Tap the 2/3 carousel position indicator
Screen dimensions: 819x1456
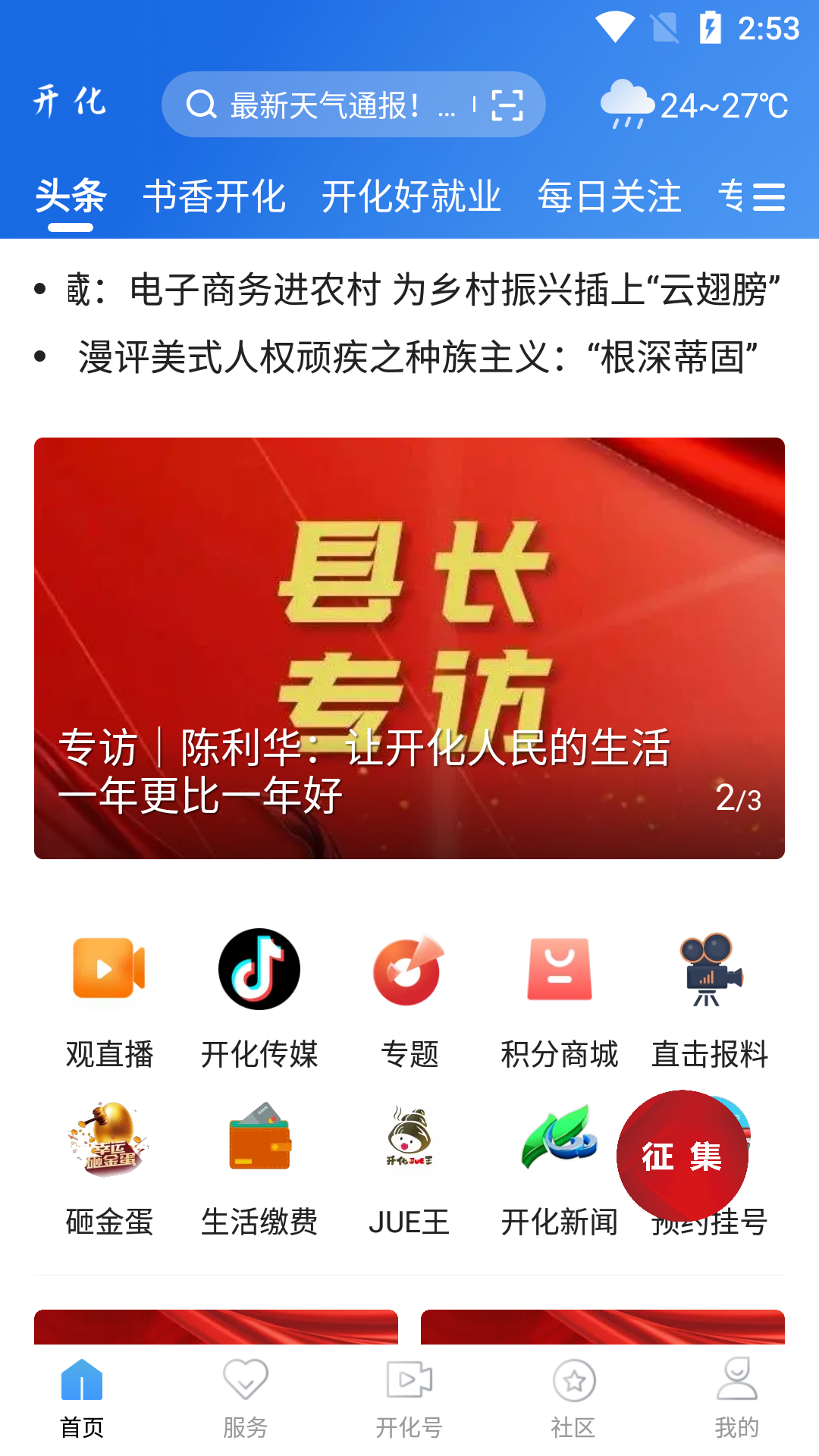click(739, 799)
